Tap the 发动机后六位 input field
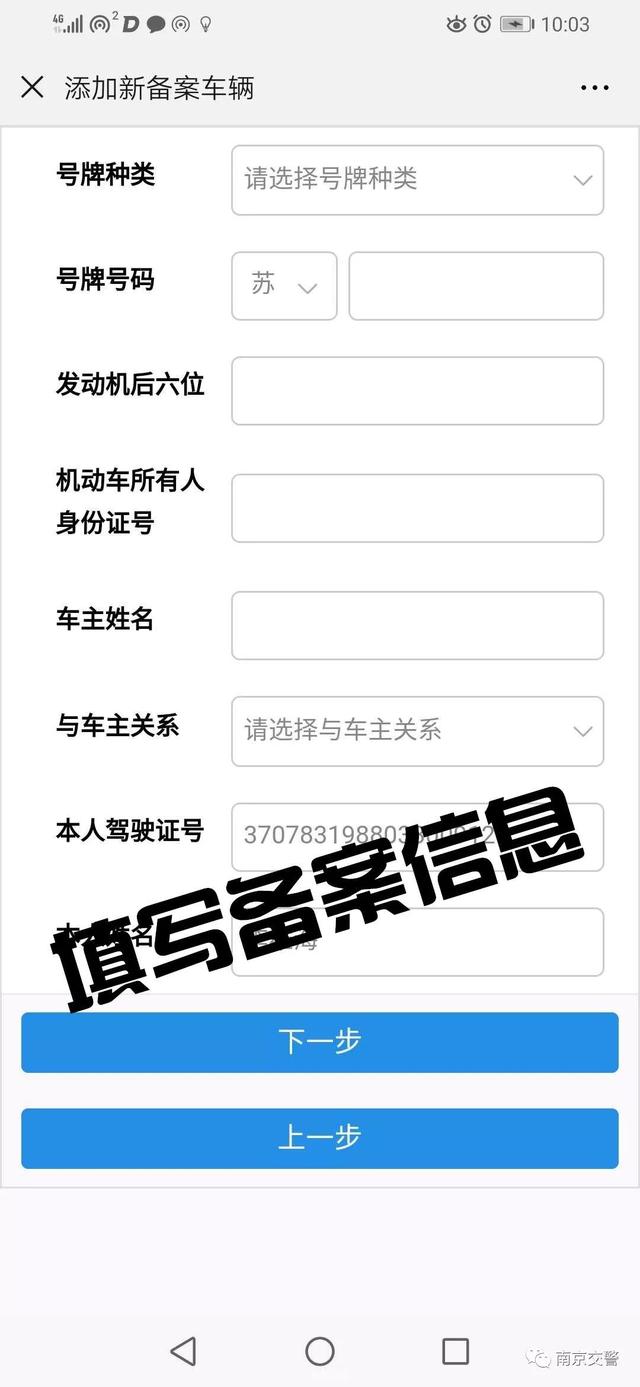 tap(417, 391)
